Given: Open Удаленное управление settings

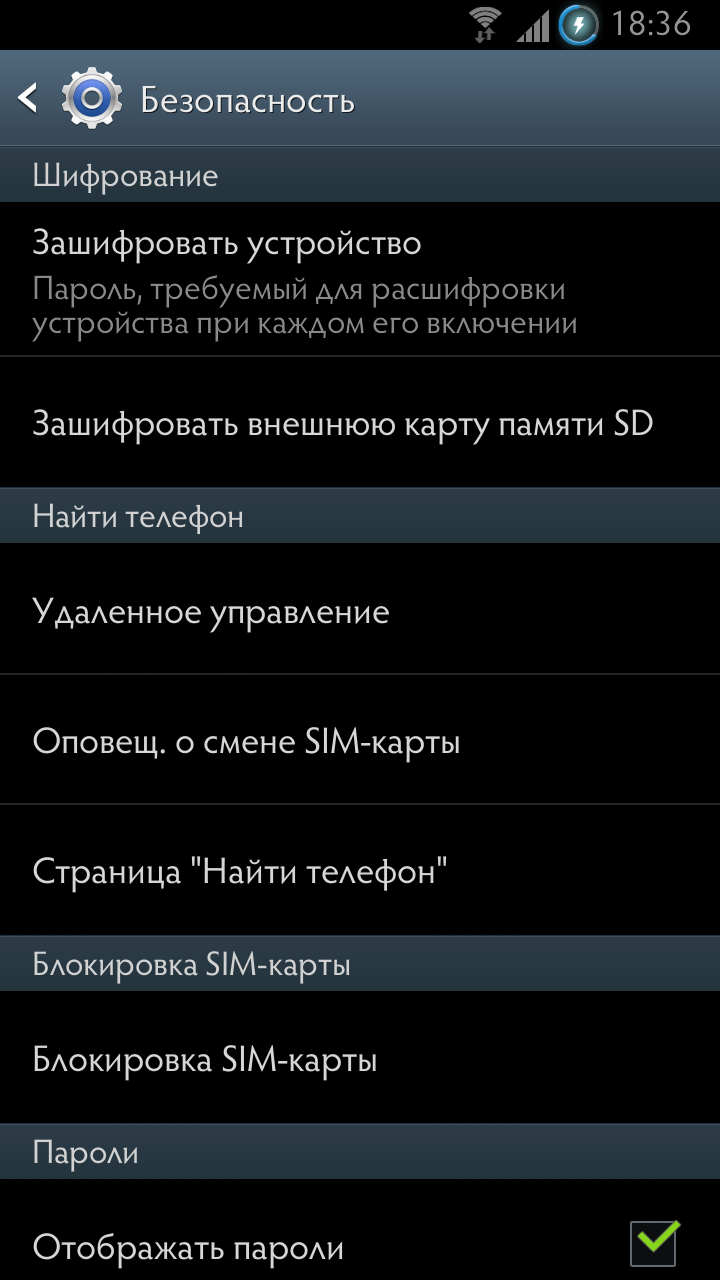Looking at the screenshot, I should [360, 610].
